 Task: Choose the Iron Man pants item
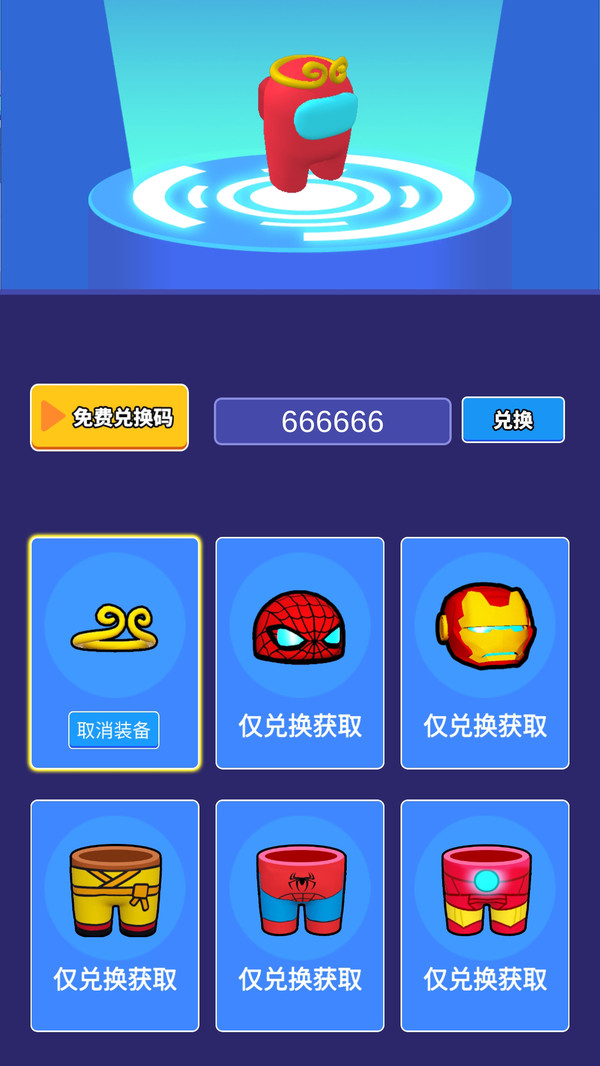[x=485, y=915]
